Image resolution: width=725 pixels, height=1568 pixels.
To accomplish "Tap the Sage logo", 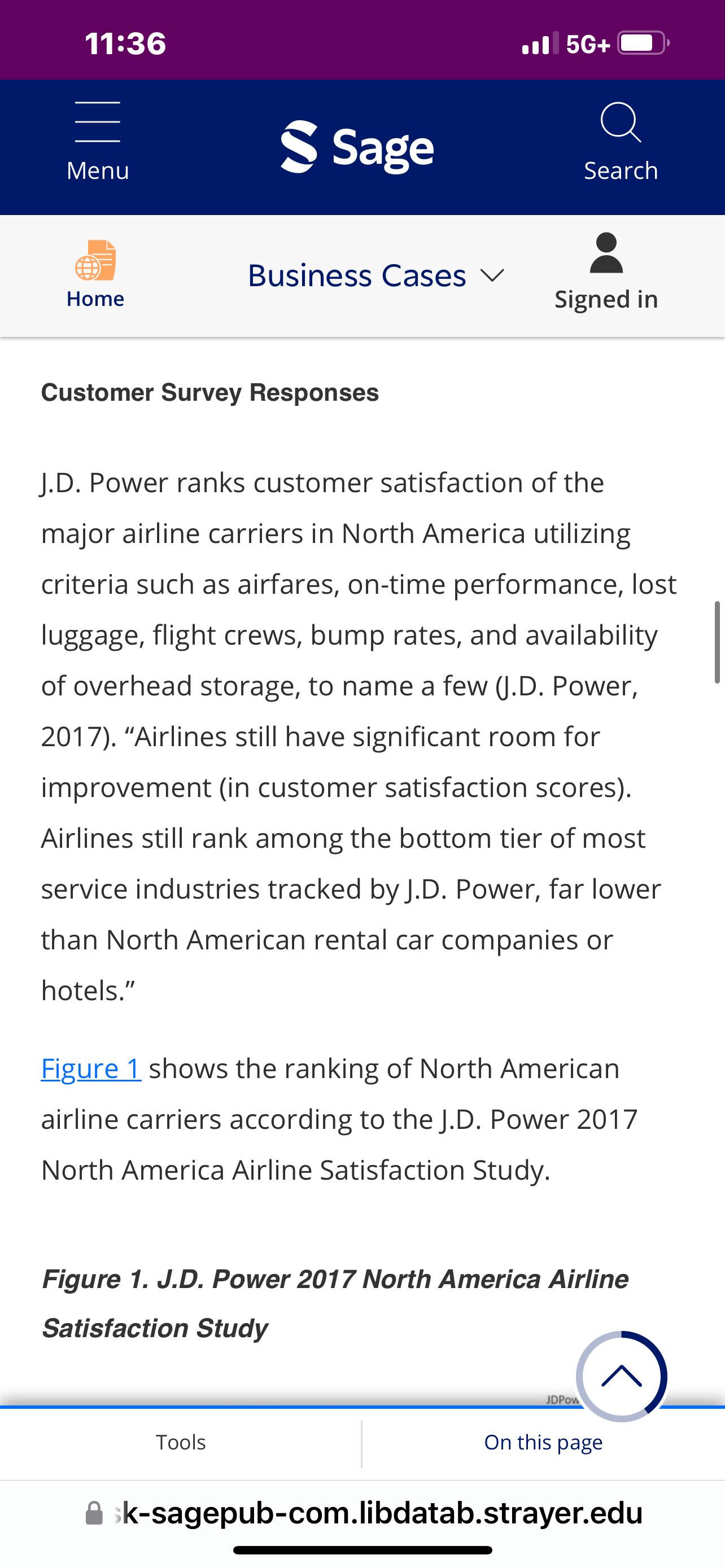I will 357,147.
